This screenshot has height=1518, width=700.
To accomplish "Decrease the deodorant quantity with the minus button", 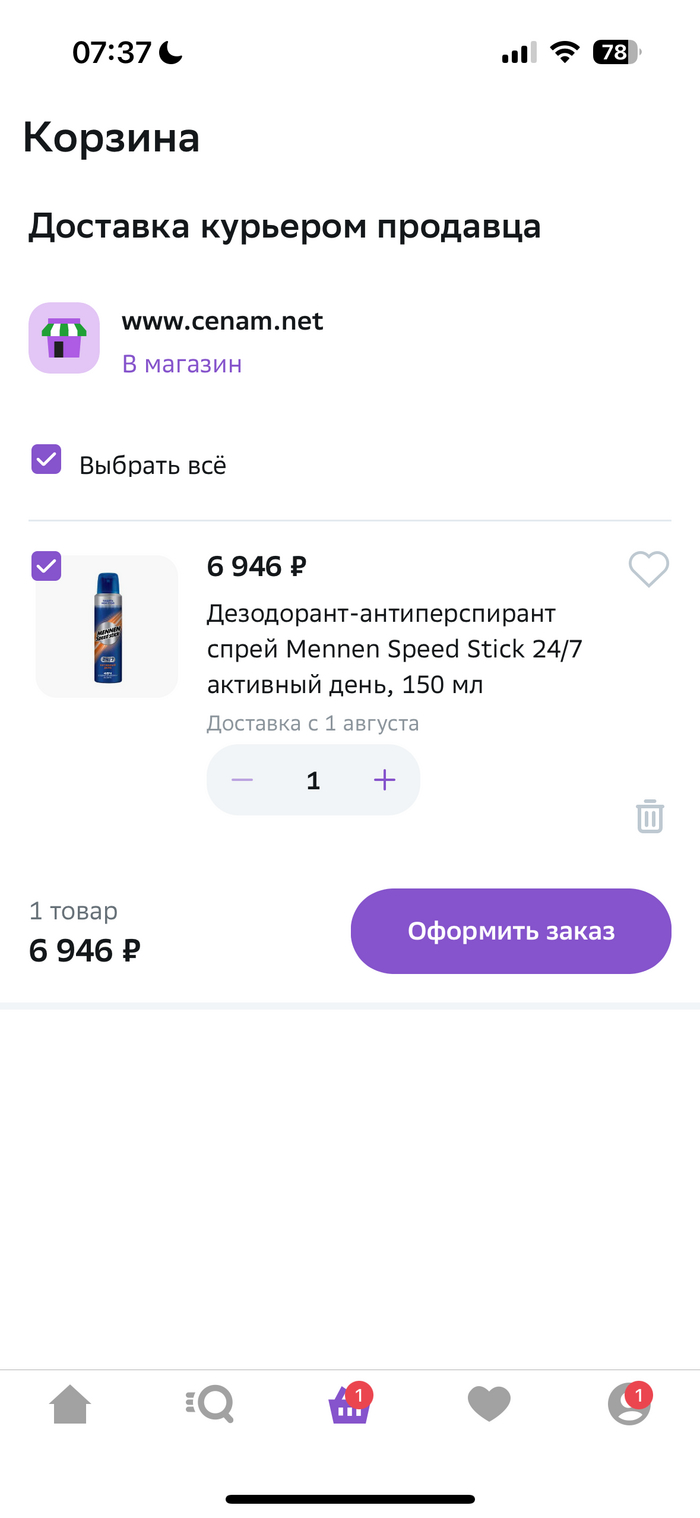I will click(x=242, y=780).
